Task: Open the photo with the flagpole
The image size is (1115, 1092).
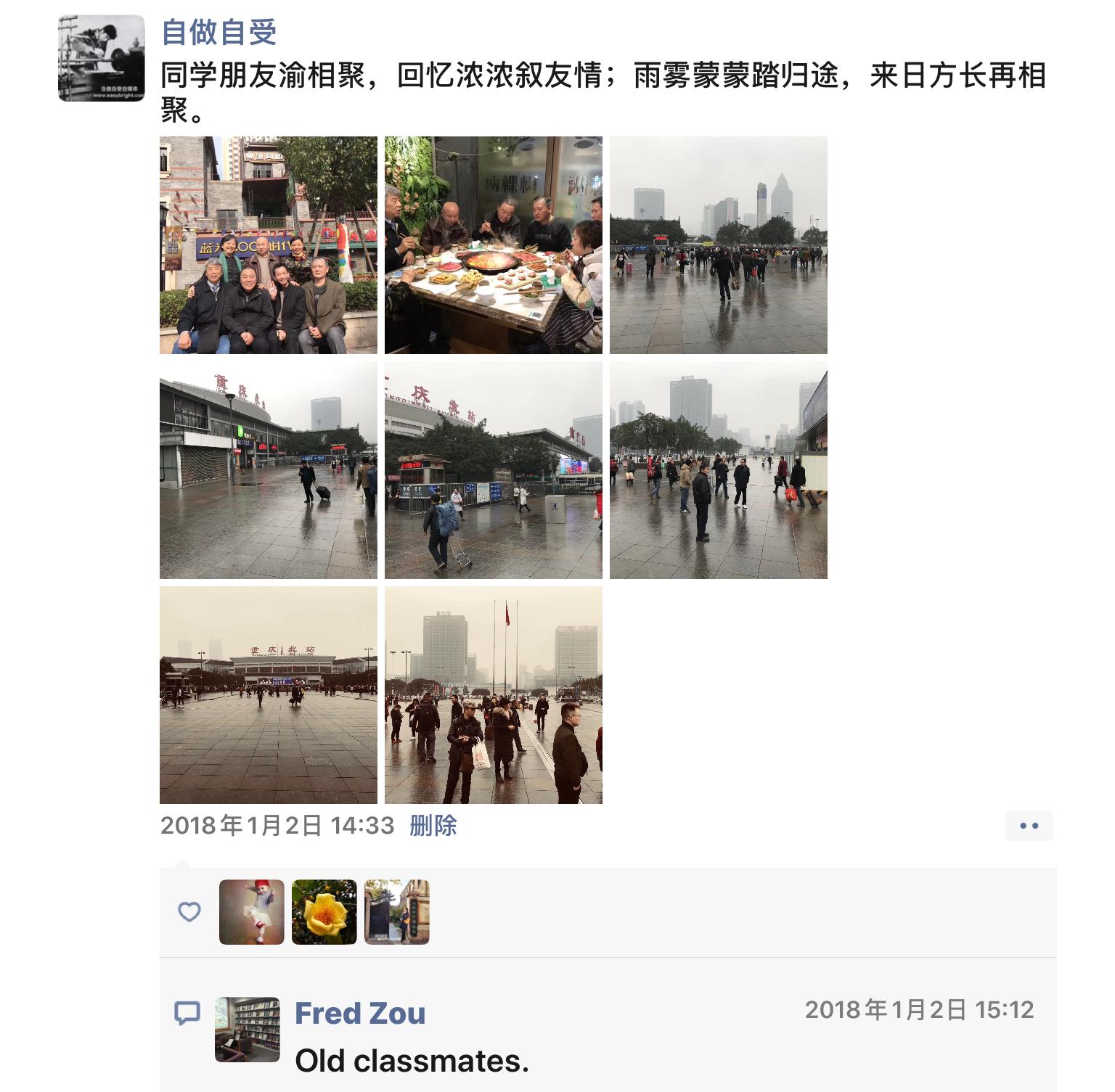Action: tap(493, 695)
